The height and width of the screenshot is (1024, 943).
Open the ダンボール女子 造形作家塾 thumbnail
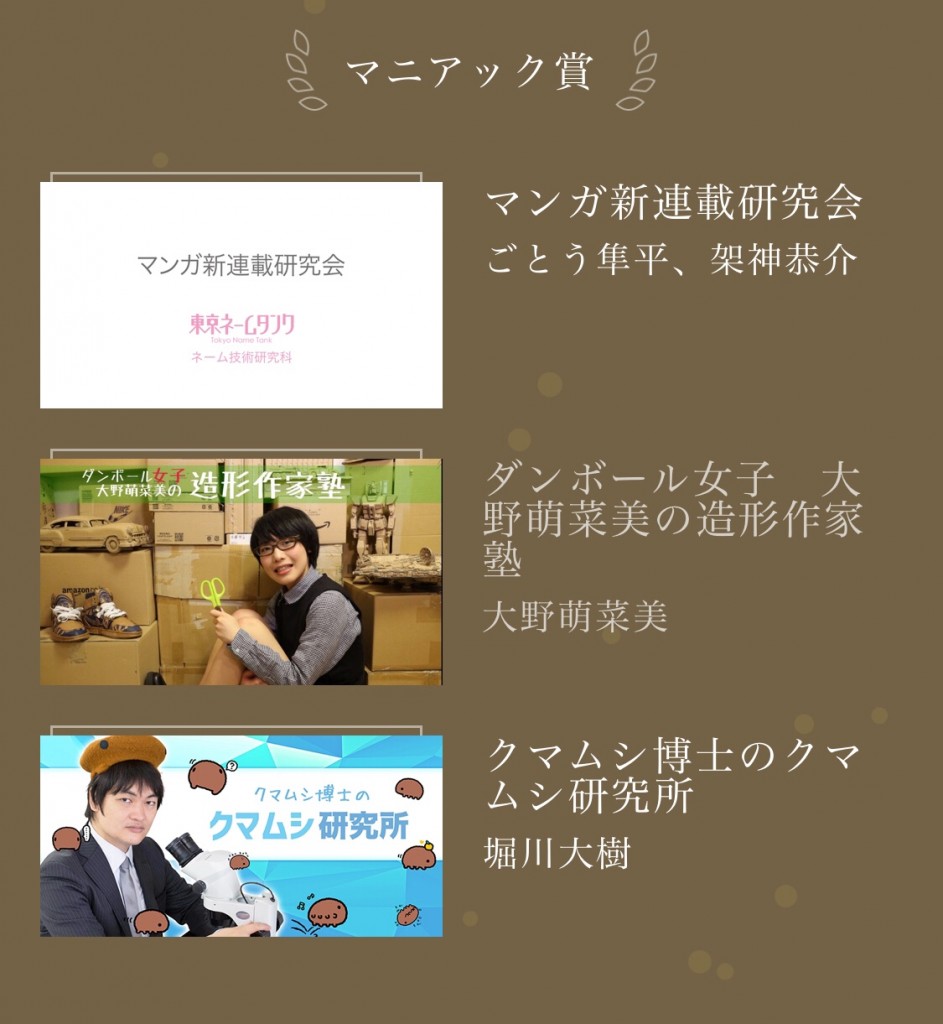click(x=241, y=572)
